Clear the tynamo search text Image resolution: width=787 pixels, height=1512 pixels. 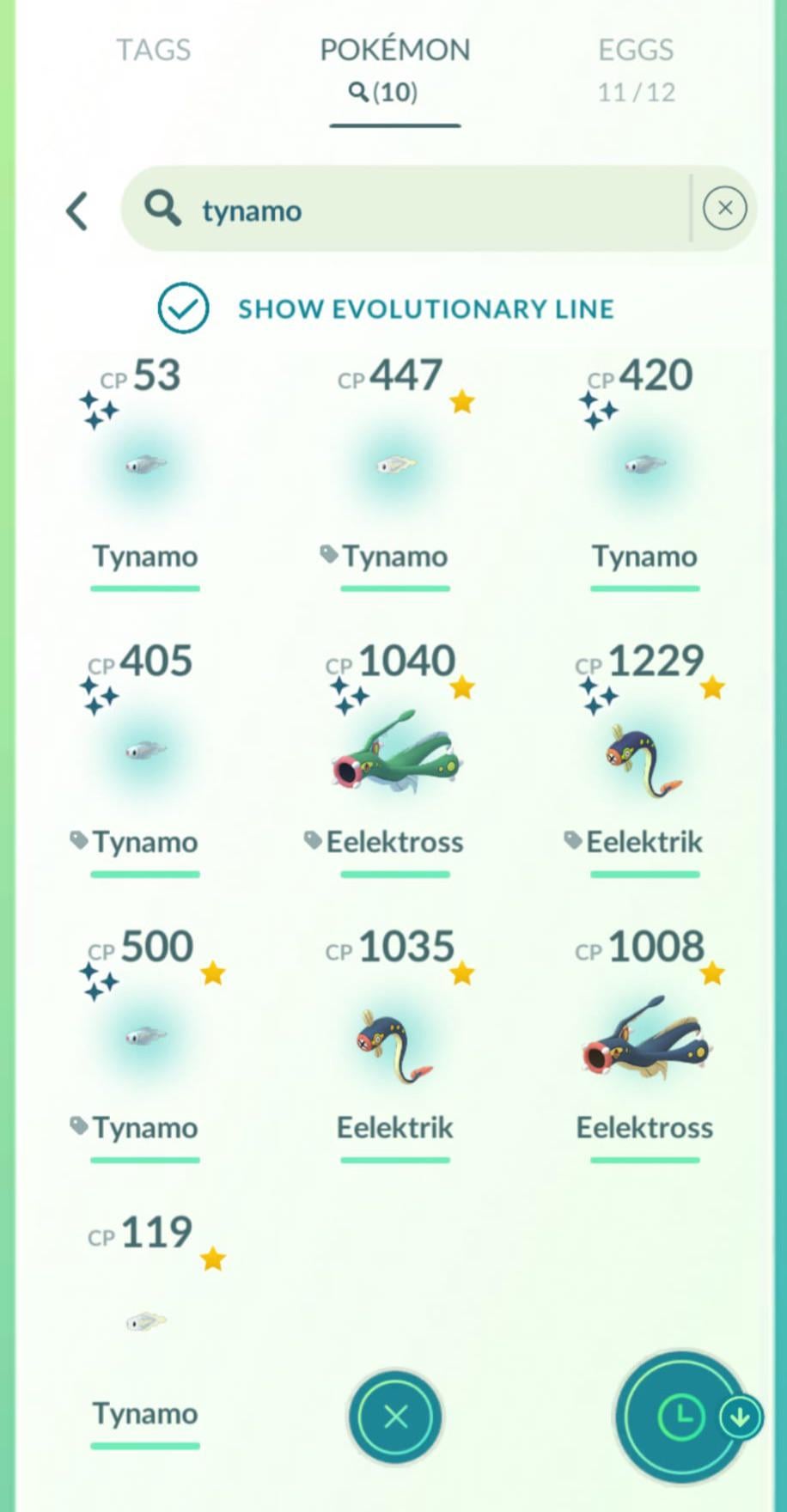(724, 208)
